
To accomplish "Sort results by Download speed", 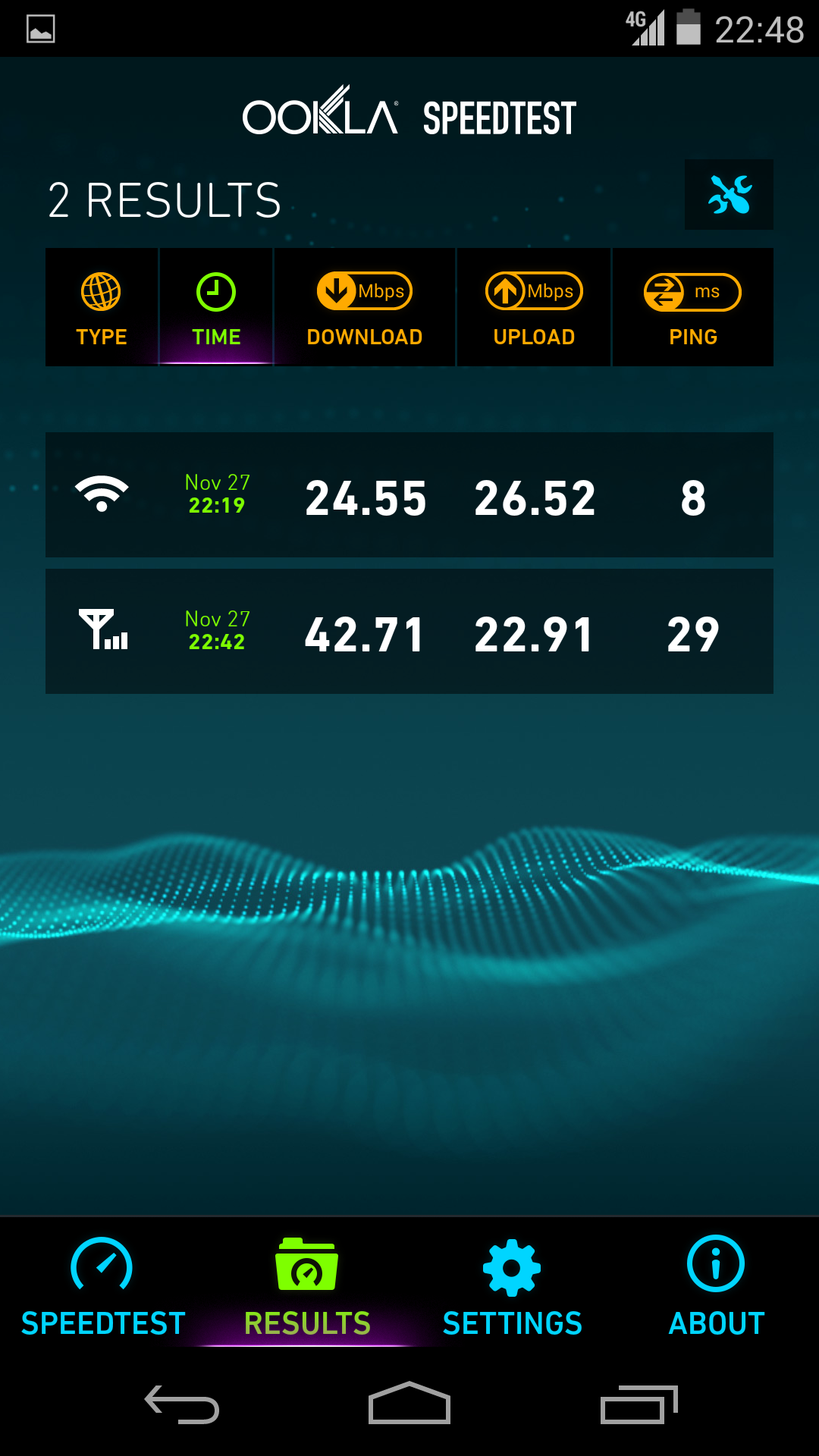I will tap(365, 307).
